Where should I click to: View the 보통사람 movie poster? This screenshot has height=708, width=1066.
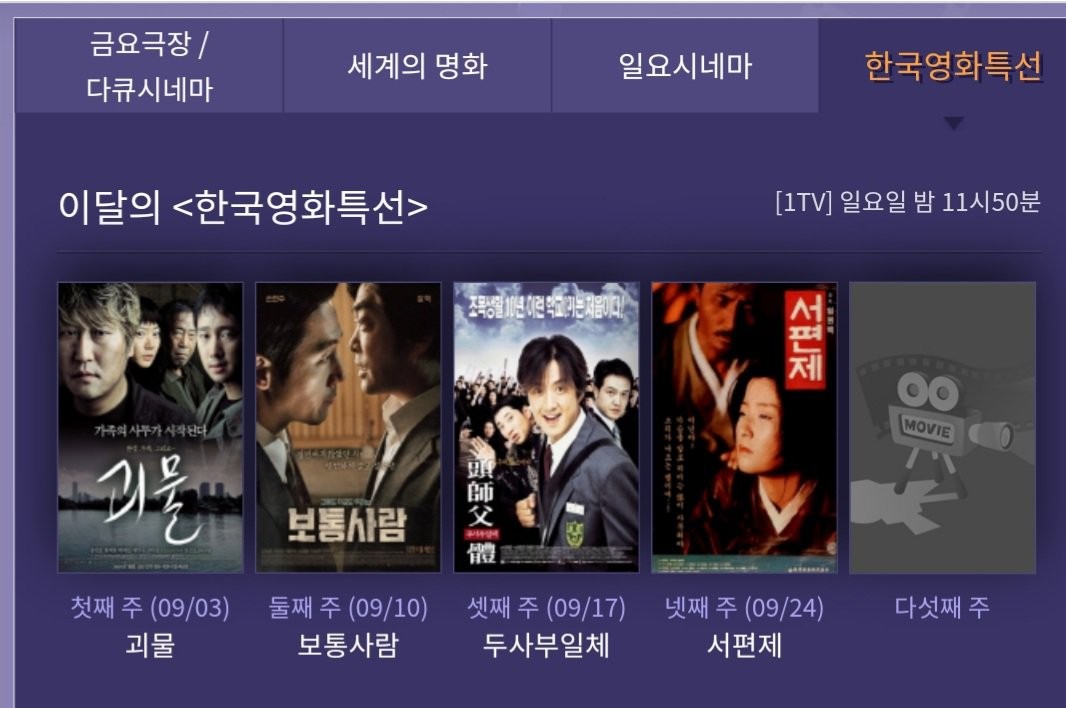tap(348, 427)
